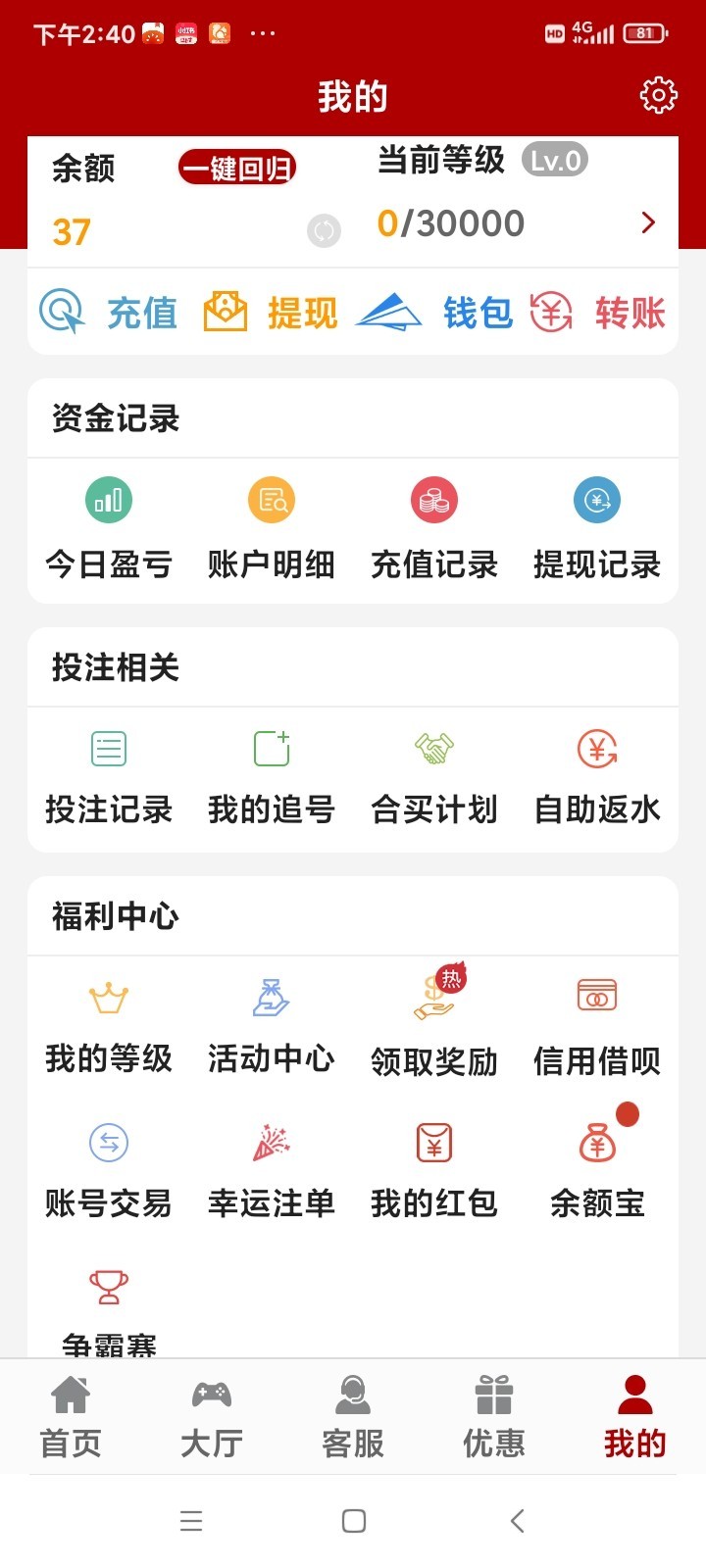The image size is (706, 1568).
Task: Open level details via the arrow chevron
Action: tap(648, 223)
